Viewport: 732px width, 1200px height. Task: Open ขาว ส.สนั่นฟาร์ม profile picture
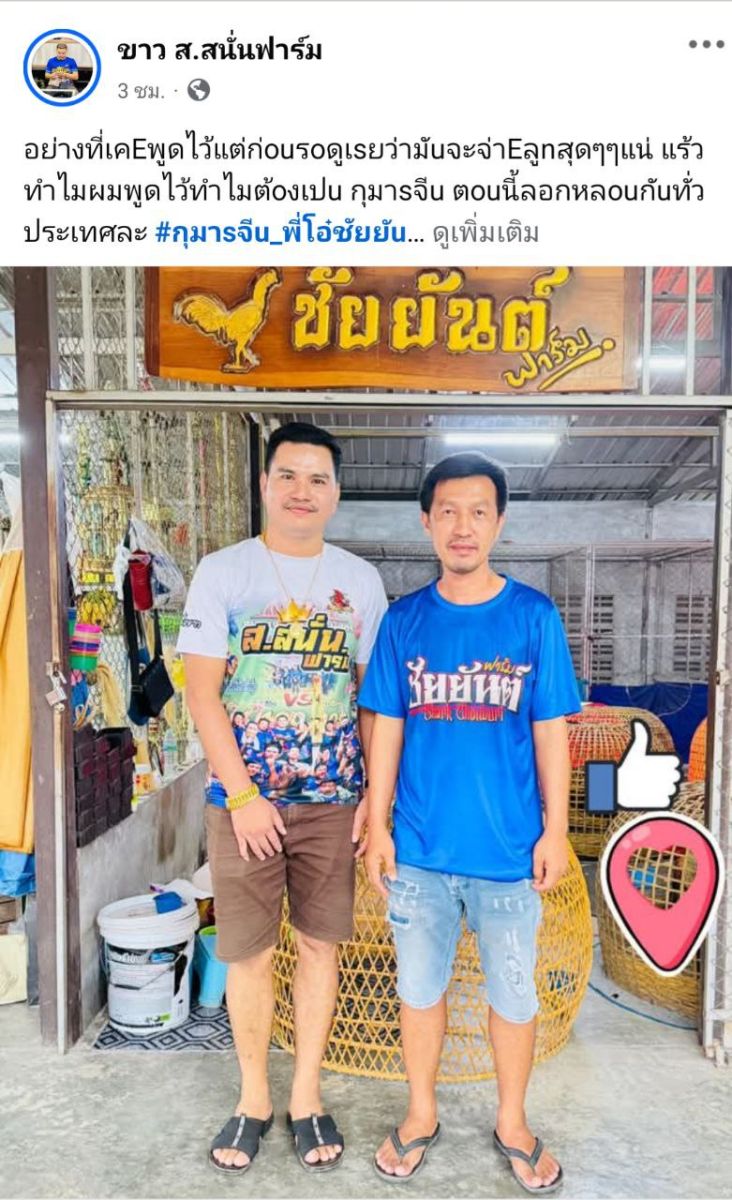(x=62, y=68)
